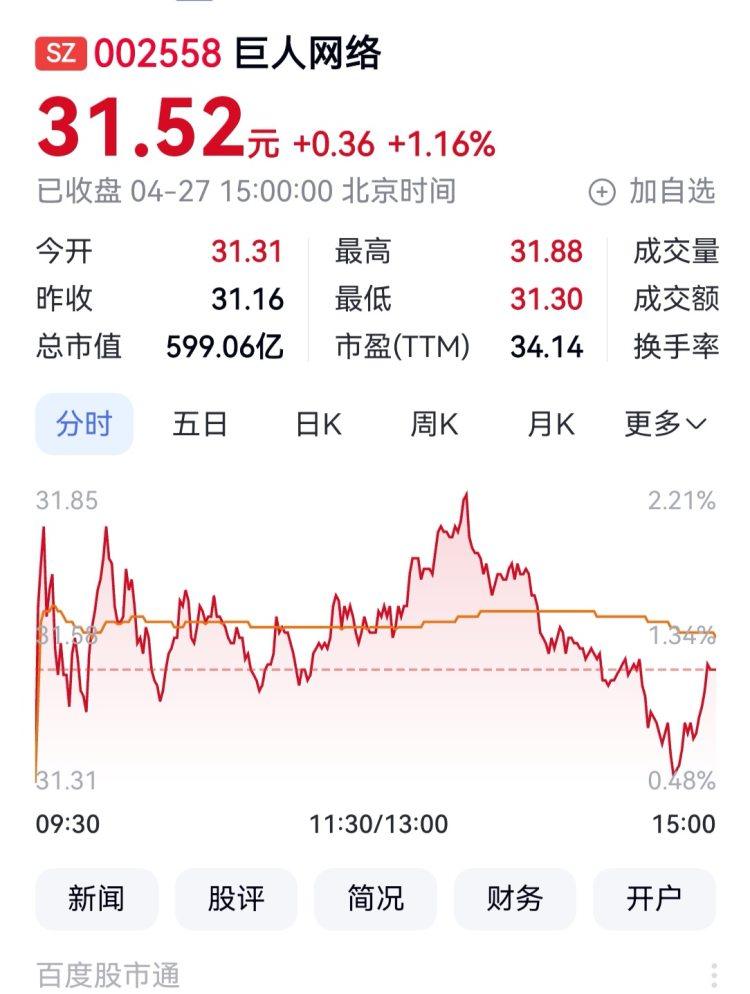Switch to the 五日 chart tab
This screenshot has height=994, width=750.
click(200, 424)
